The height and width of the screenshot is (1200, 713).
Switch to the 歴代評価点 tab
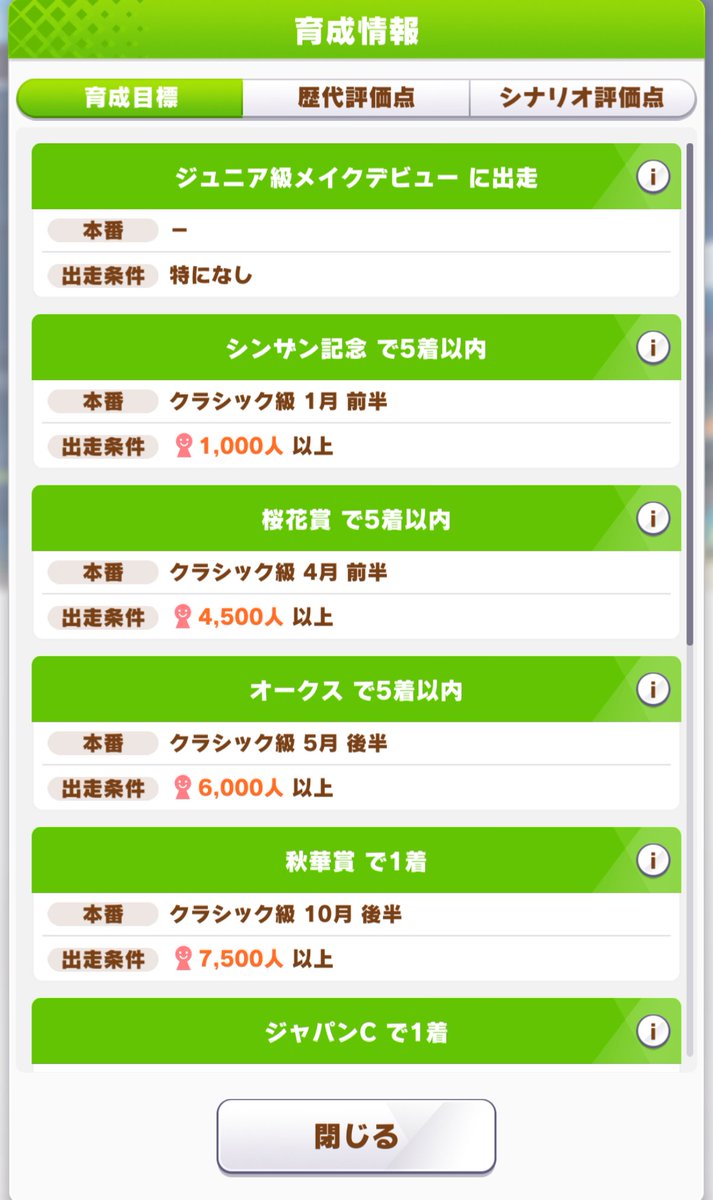pos(356,99)
